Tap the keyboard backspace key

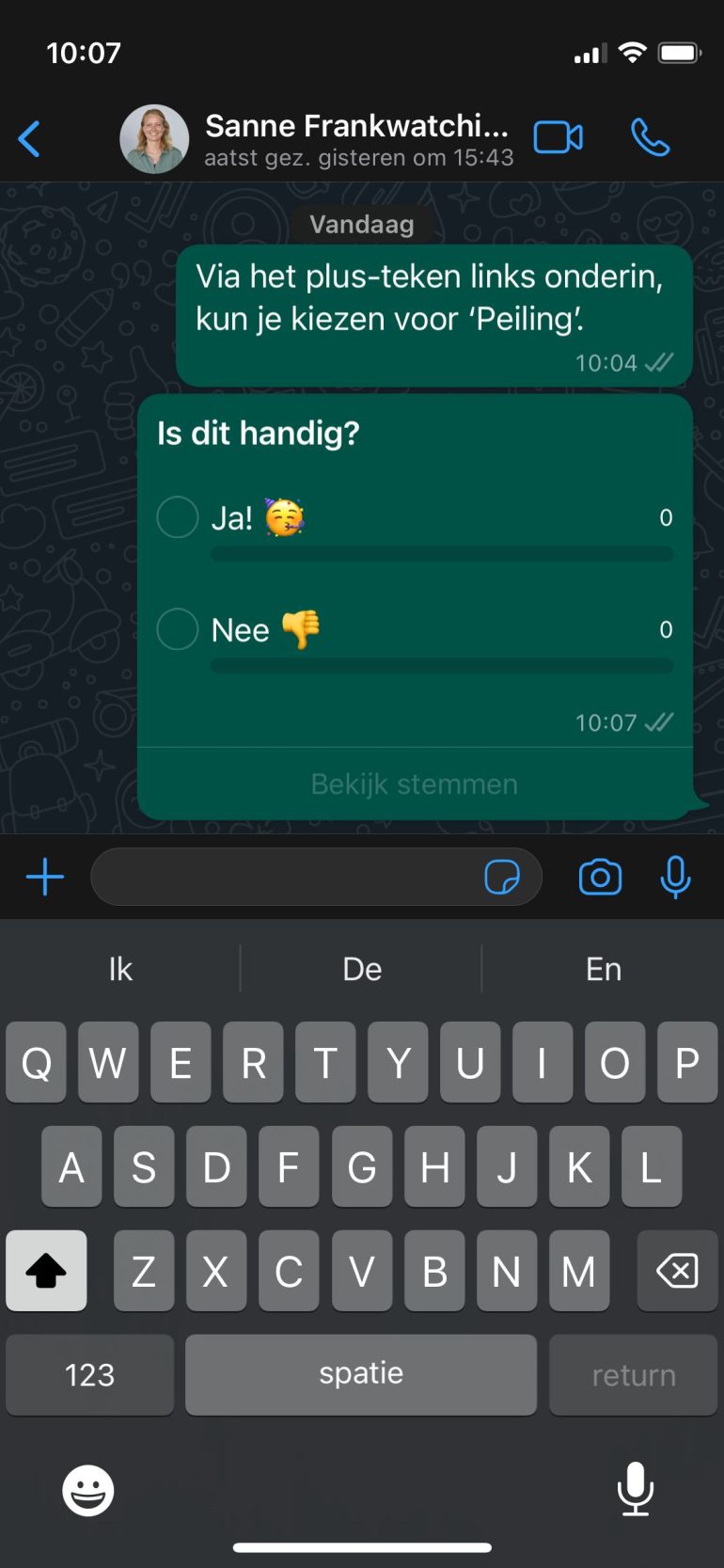point(677,1271)
